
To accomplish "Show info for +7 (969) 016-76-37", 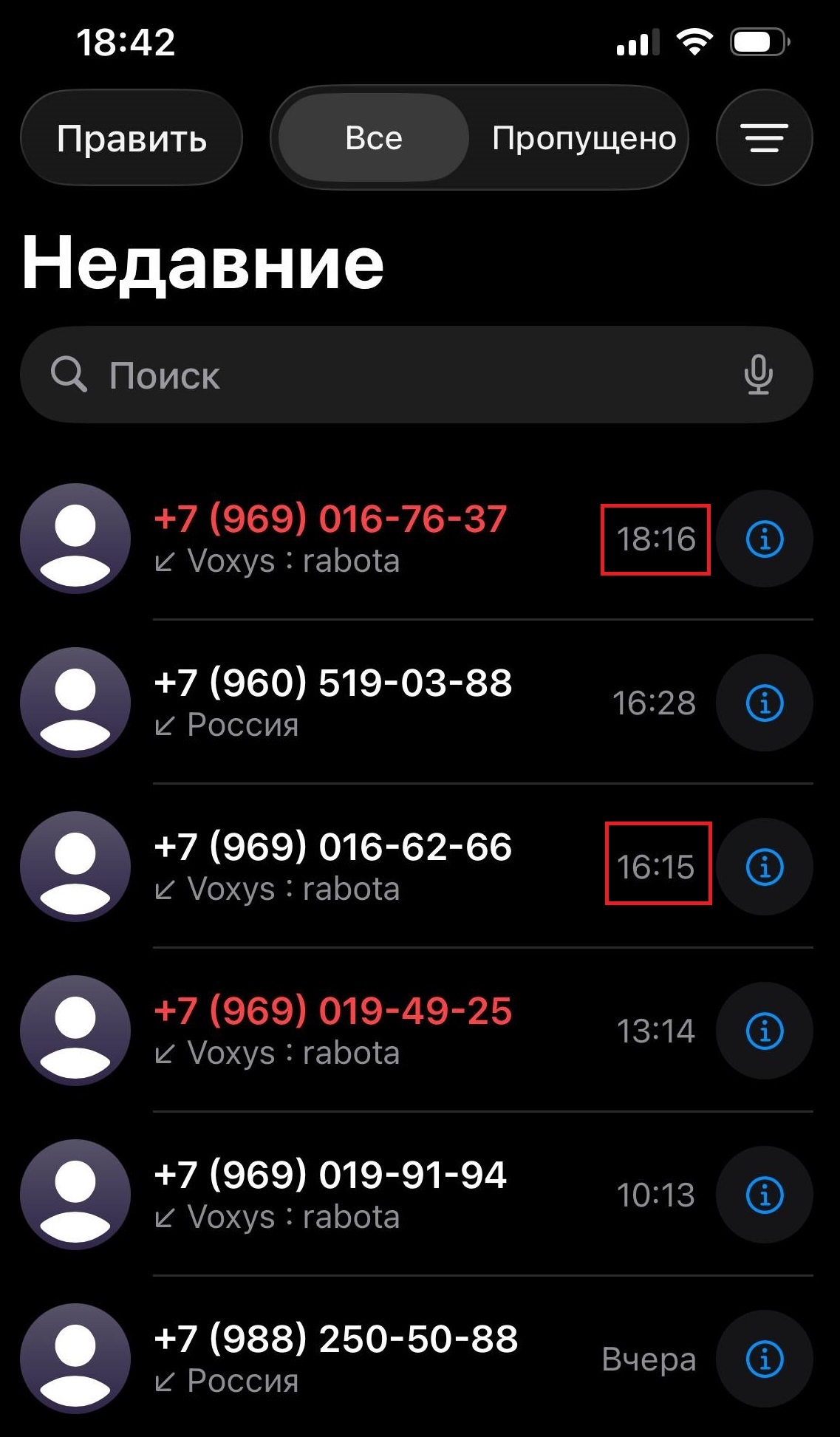I will 765,539.
